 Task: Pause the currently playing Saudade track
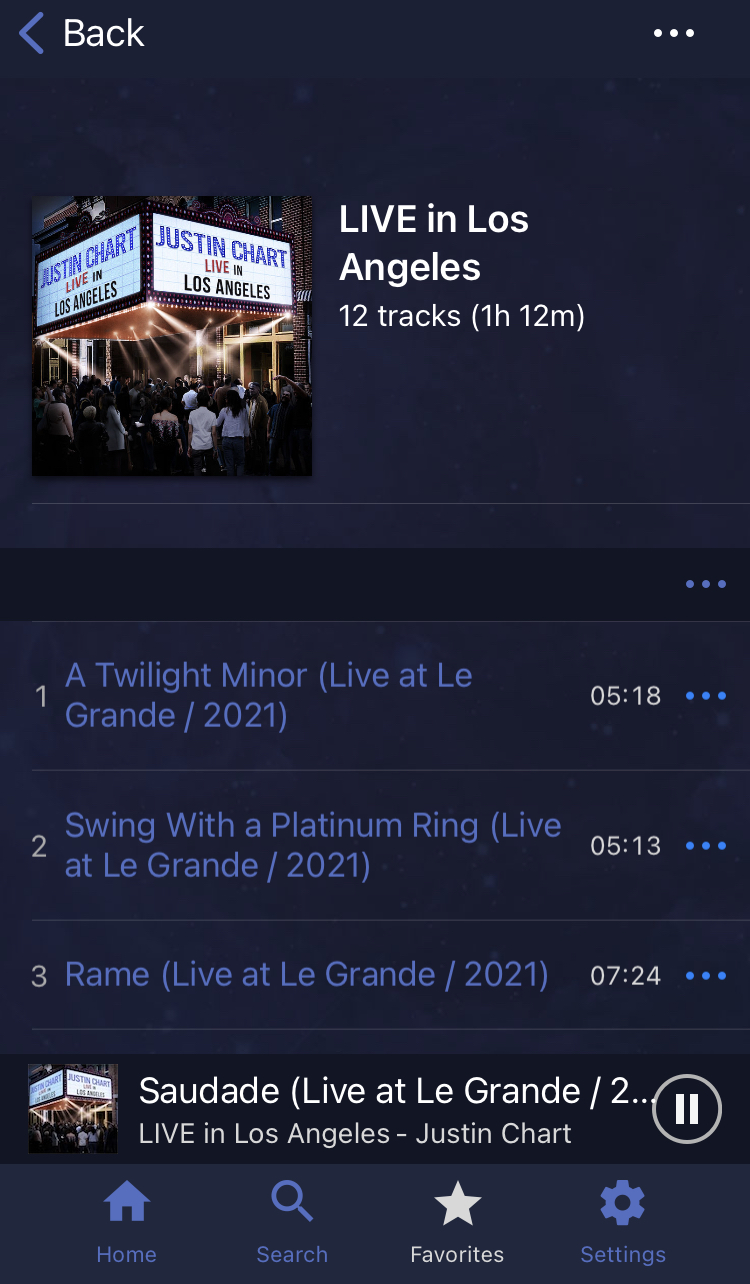coord(687,1108)
